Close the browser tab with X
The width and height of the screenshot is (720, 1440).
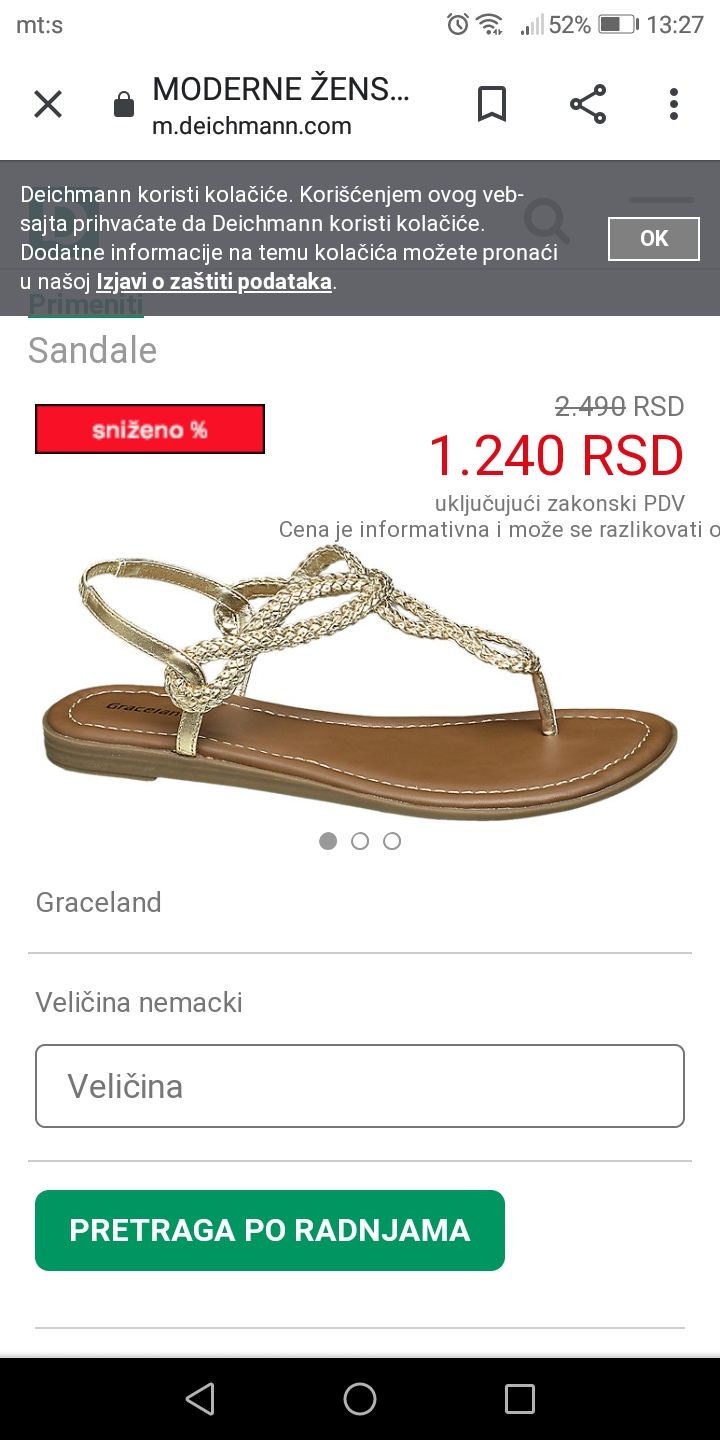(x=48, y=104)
